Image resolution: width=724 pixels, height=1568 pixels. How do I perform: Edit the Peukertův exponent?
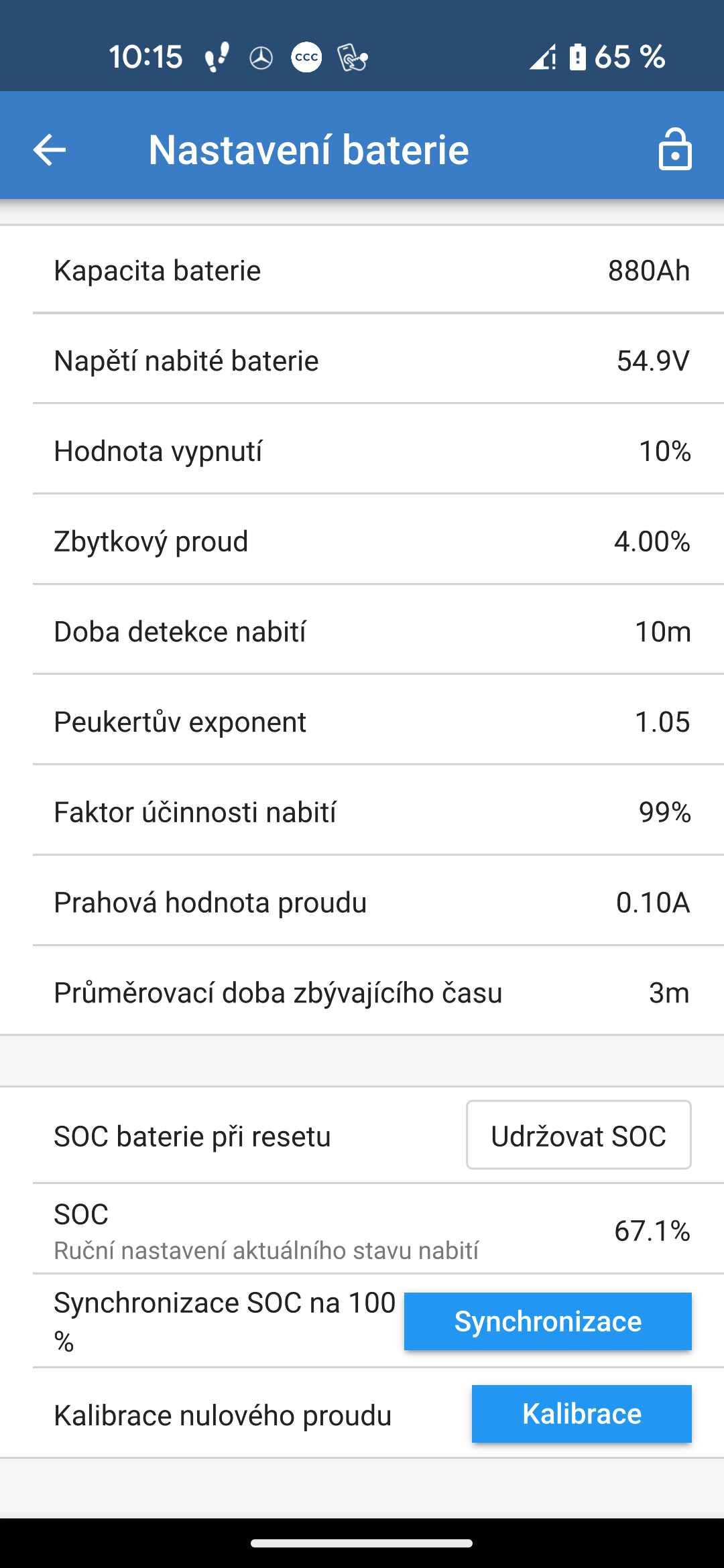pyautogui.click(x=362, y=722)
